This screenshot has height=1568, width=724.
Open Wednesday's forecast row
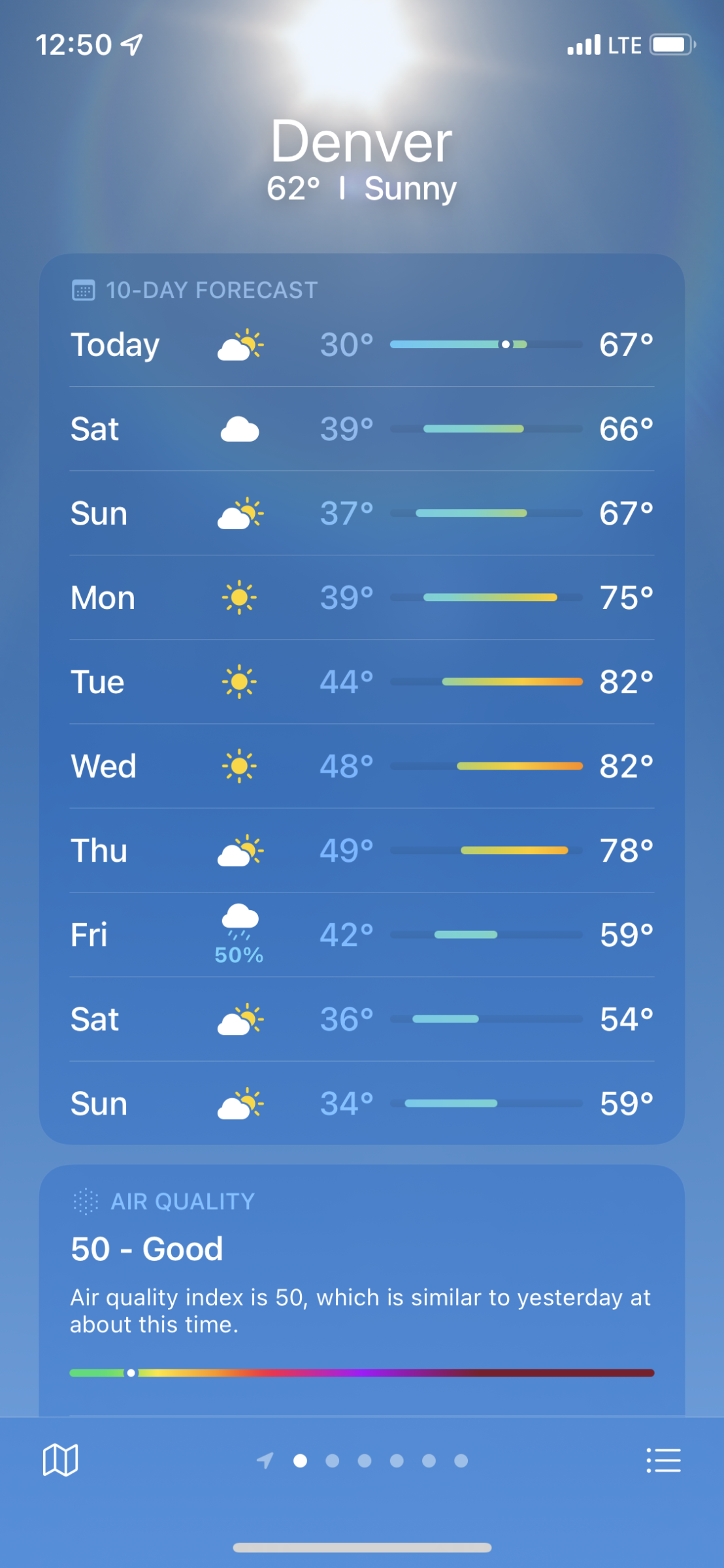361,766
